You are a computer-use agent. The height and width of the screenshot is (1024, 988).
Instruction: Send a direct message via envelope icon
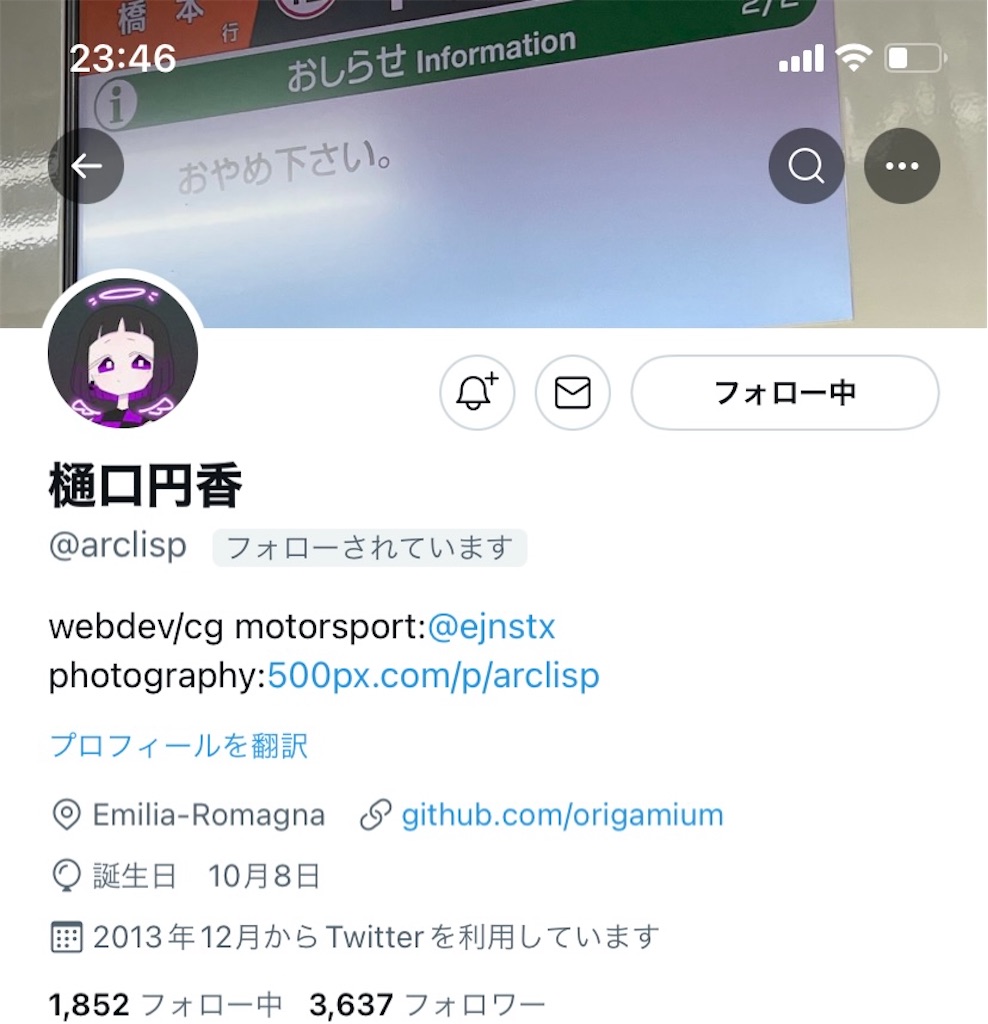point(573,392)
